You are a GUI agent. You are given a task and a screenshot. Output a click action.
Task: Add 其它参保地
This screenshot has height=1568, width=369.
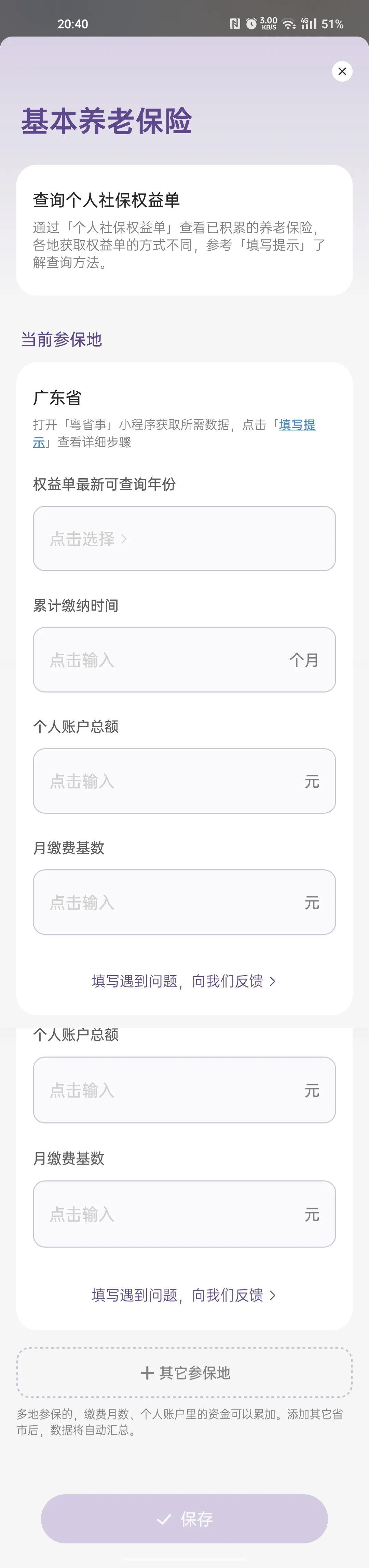(x=184, y=1373)
